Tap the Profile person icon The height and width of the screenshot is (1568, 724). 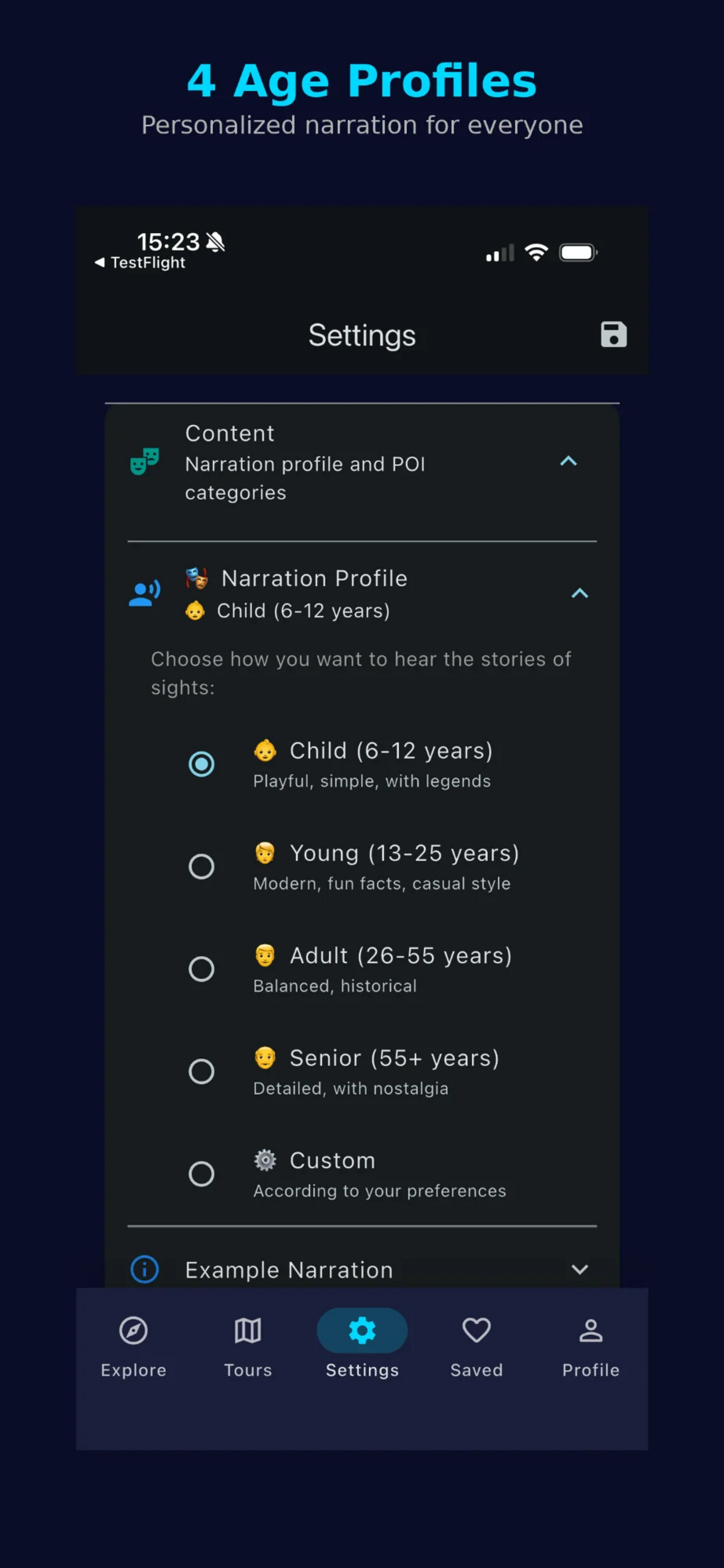[x=590, y=1330]
